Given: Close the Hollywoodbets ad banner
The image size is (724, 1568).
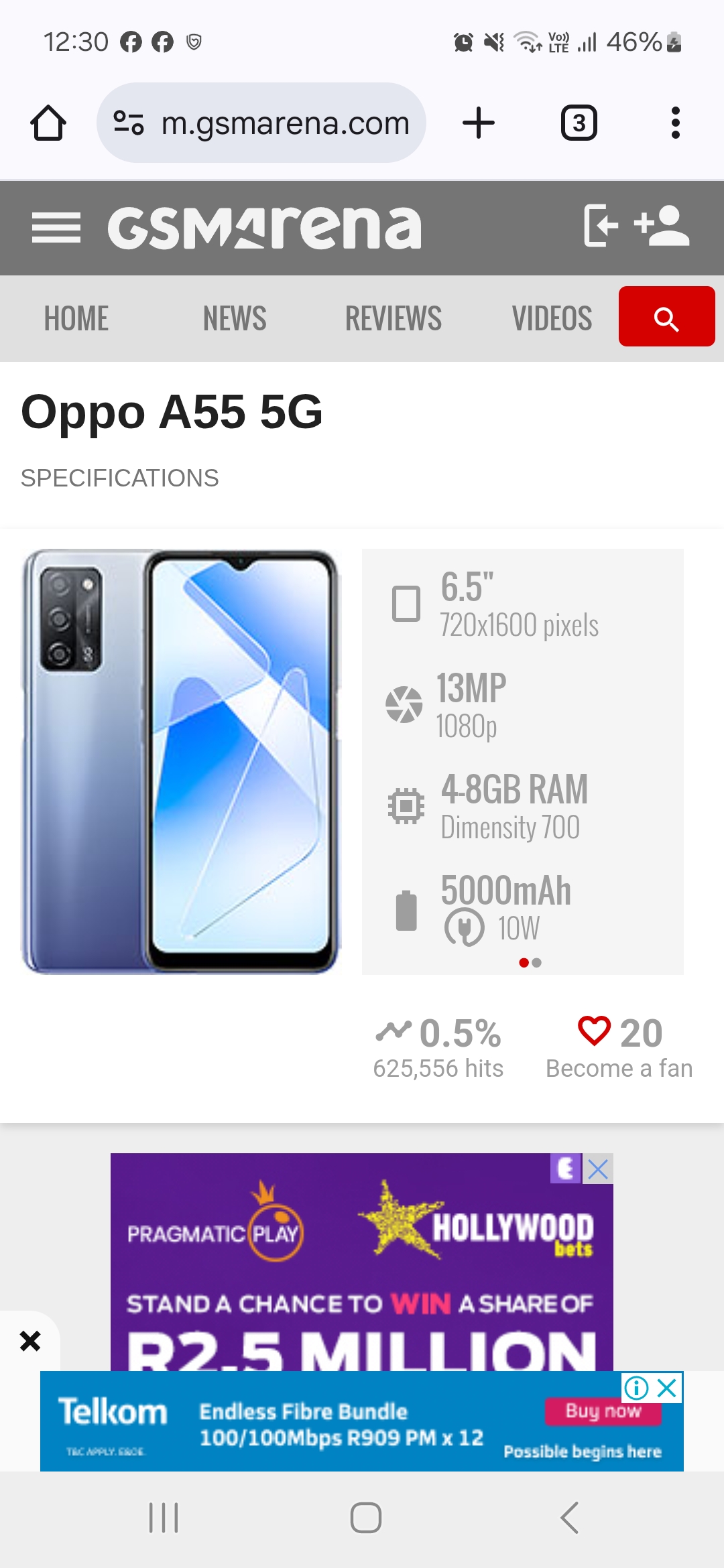Looking at the screenshot, I should 598,1169.
